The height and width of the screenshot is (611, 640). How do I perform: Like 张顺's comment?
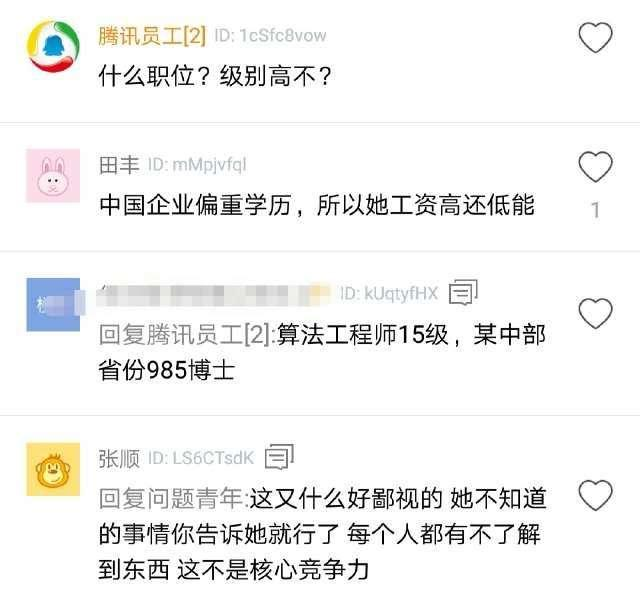pyautogui.click(x=596, y=495)
